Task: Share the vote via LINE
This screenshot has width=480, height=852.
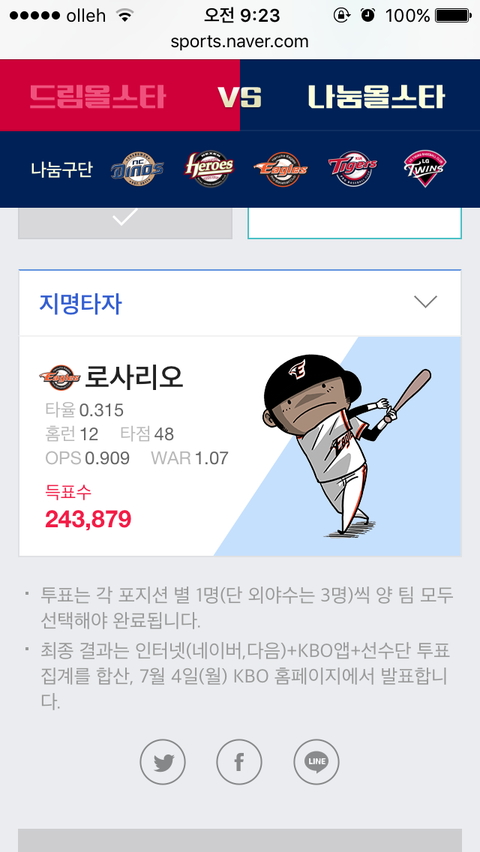Action: [x=316, y=762]
